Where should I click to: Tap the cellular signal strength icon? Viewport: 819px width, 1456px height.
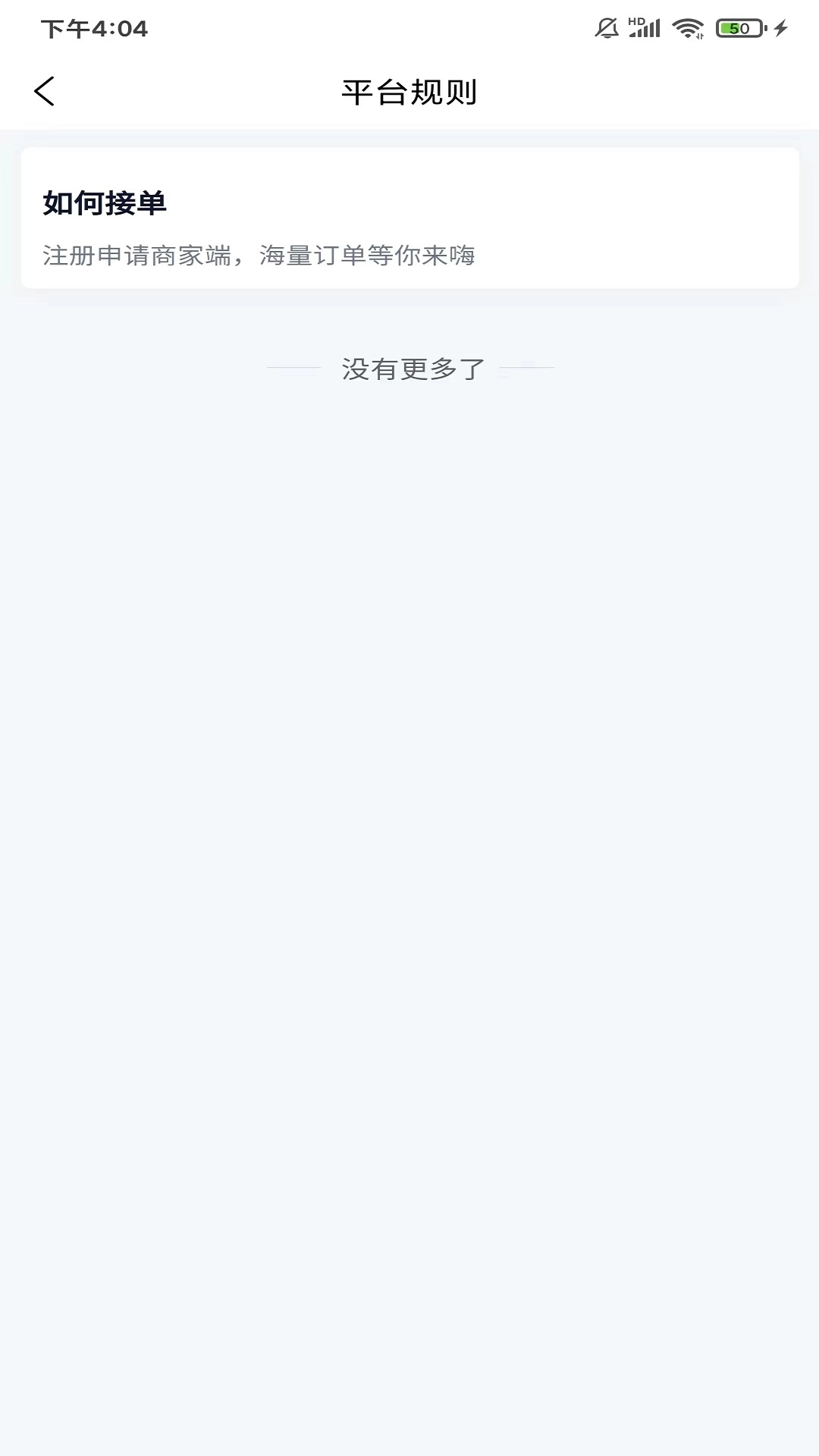644,30
